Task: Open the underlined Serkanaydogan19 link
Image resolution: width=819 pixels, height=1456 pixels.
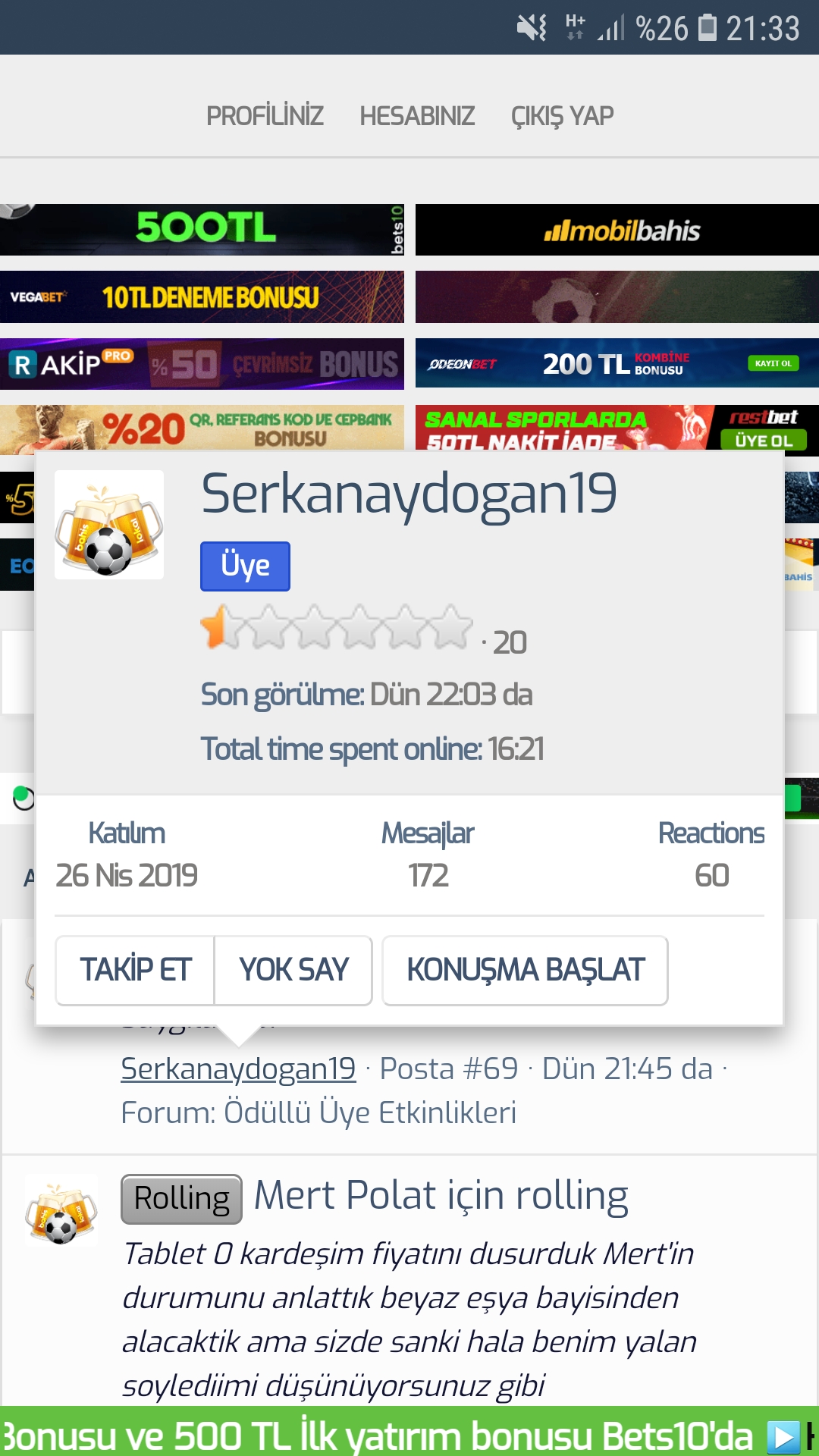Action: click(x=238, y=1069)
